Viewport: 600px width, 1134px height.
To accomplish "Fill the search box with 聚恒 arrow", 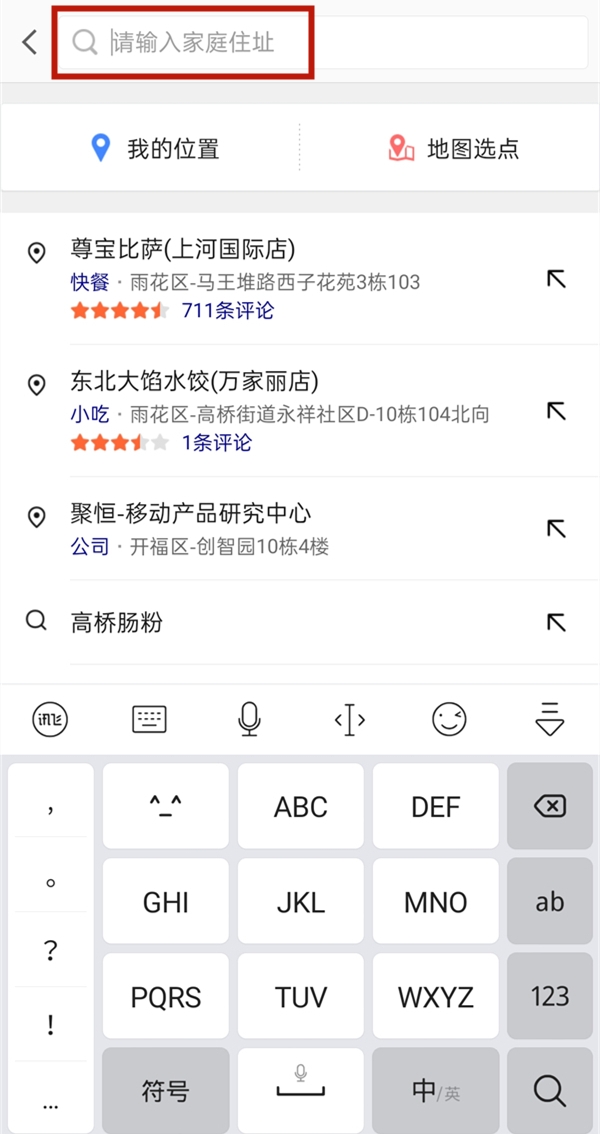I will pos(556,528).
